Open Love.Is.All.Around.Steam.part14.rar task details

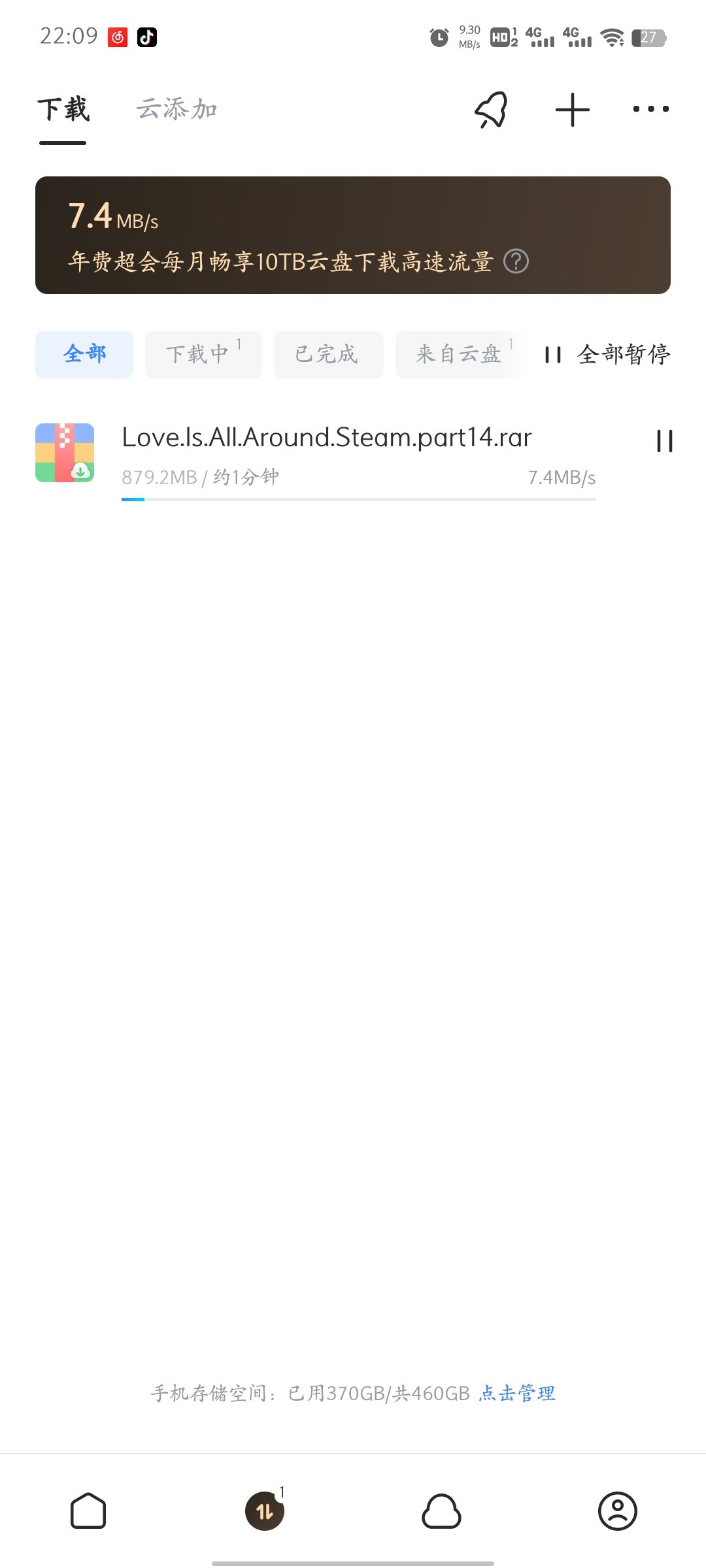pos(327,438)
